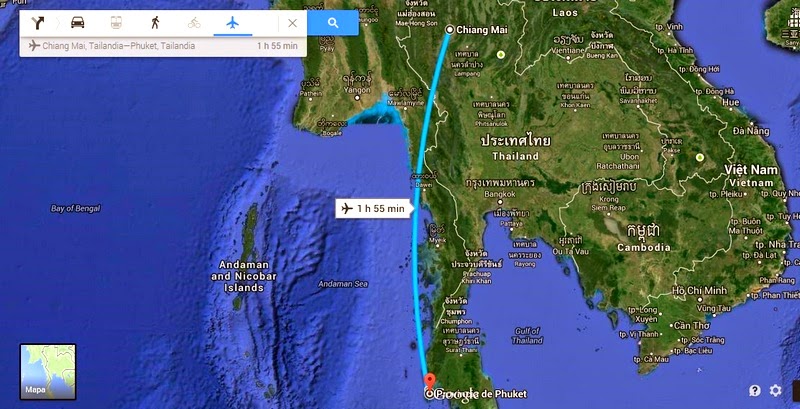800x409 pixels.
Task: Tap the 1 h 55 min flight label
Action: [x=374, y=208]
